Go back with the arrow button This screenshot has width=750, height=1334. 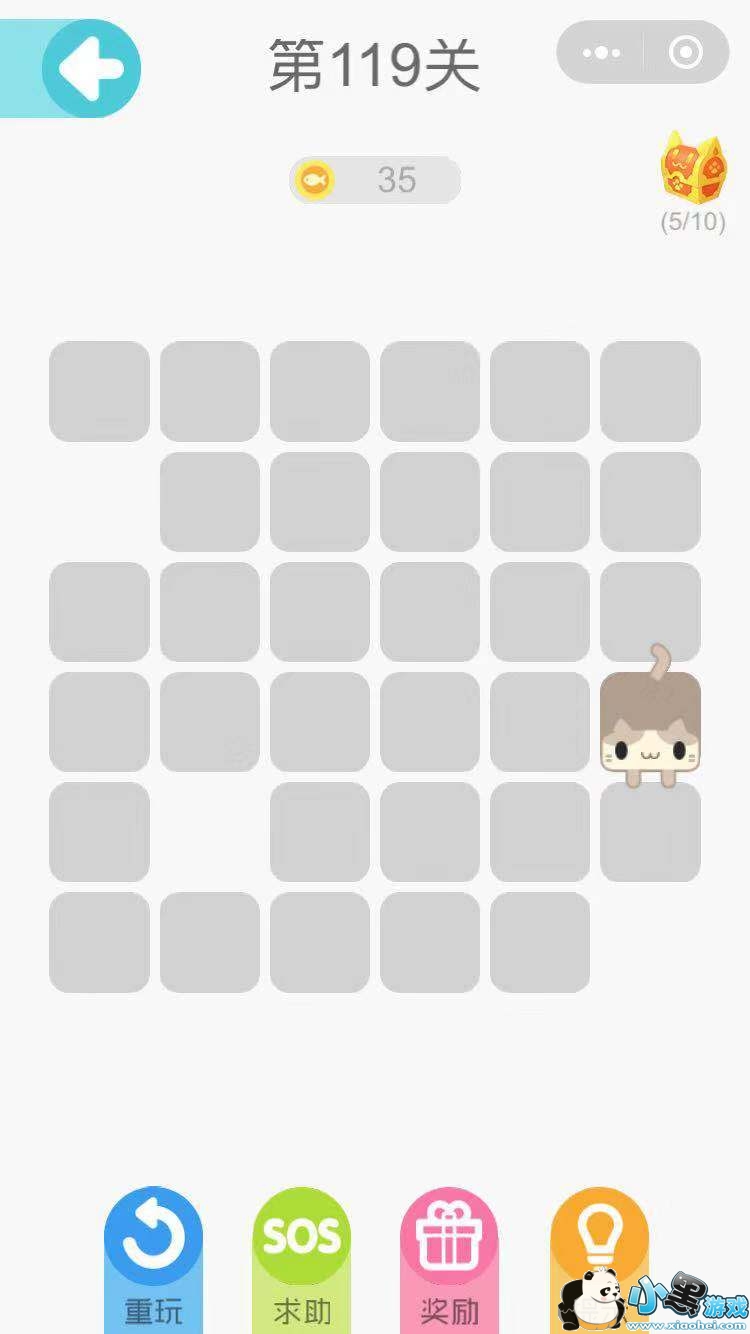[x=91, y=68]
